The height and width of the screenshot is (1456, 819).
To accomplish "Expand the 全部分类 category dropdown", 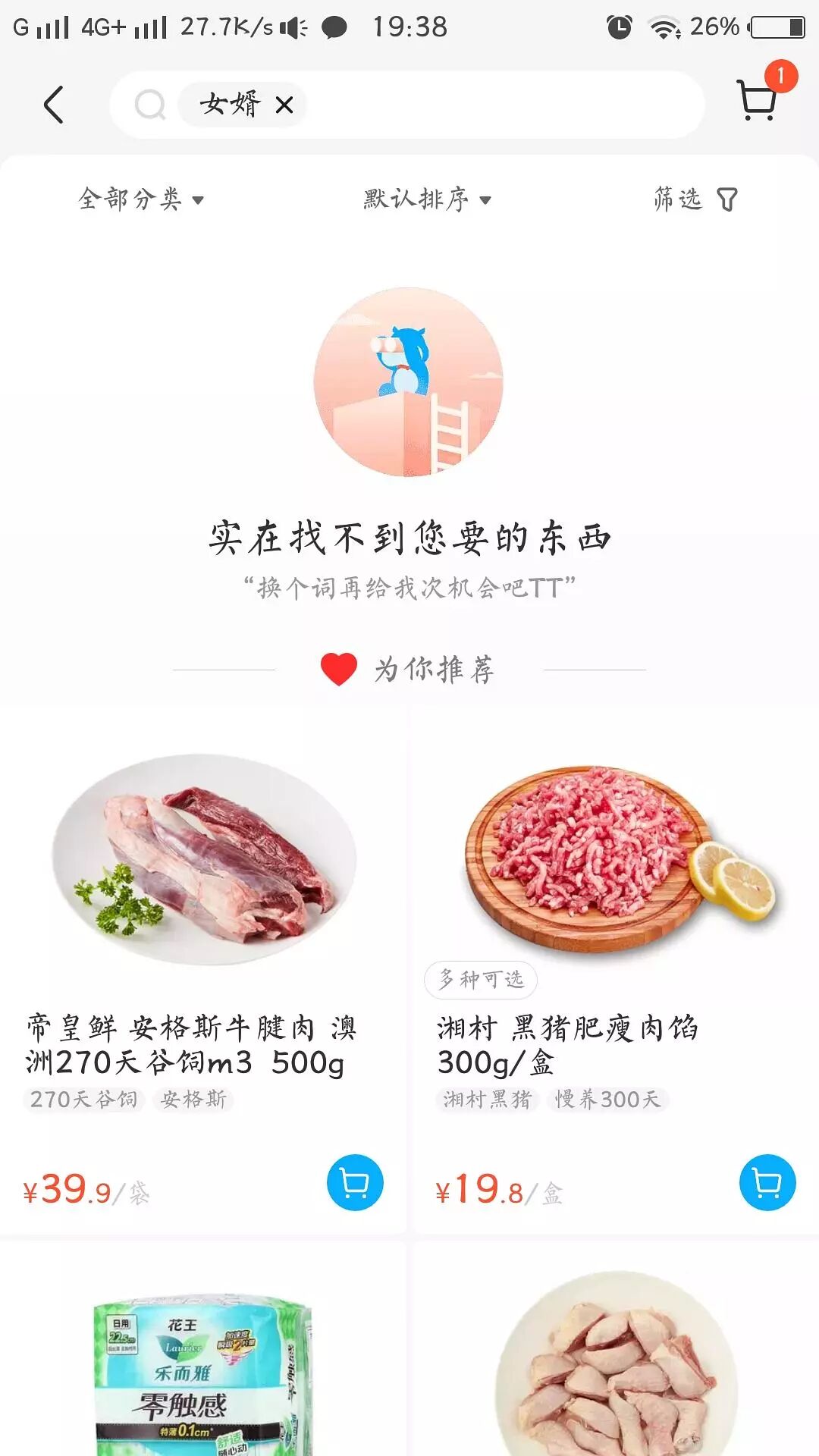I will 141,199.
